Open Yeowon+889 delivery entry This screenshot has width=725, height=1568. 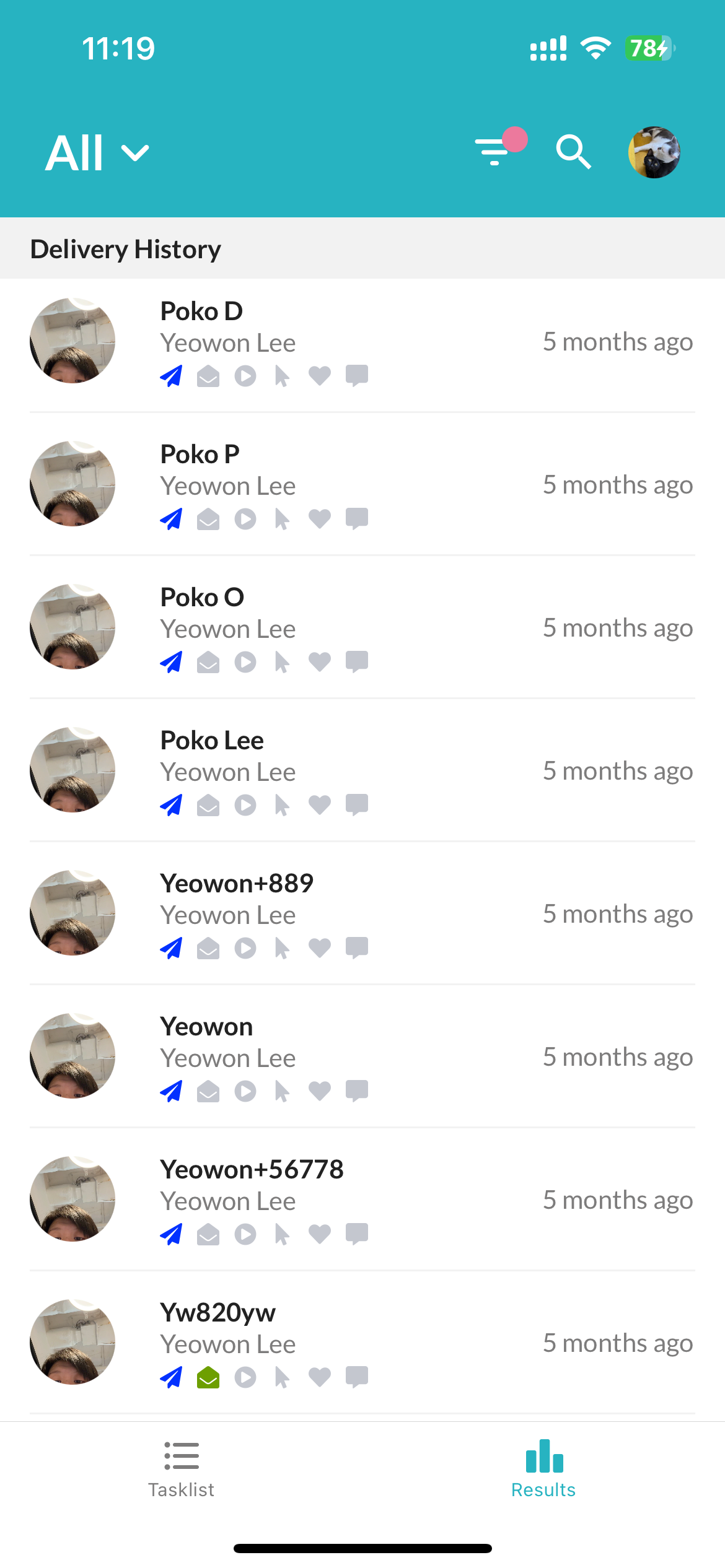click(362, 914)
